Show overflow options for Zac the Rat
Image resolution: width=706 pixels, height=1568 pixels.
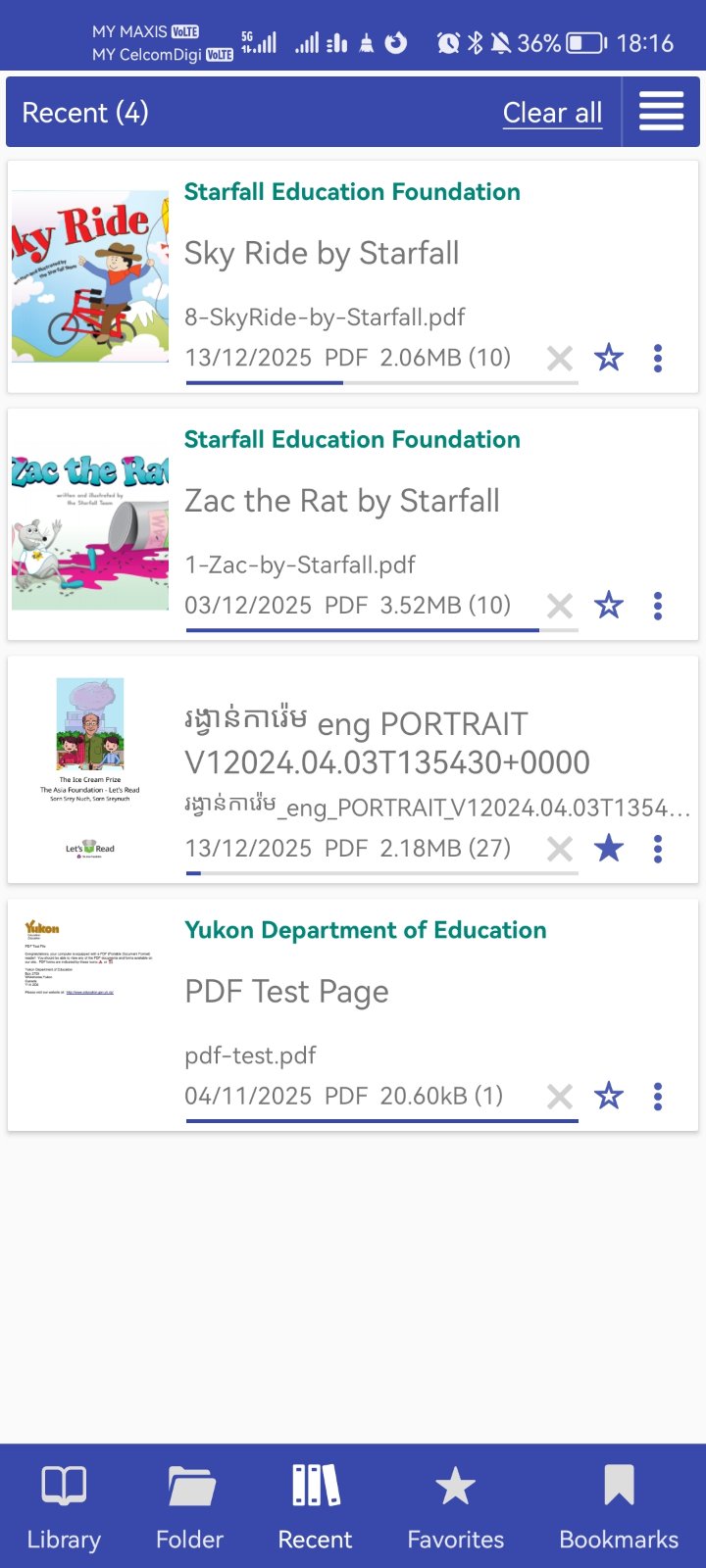click(x=658, y=607)
